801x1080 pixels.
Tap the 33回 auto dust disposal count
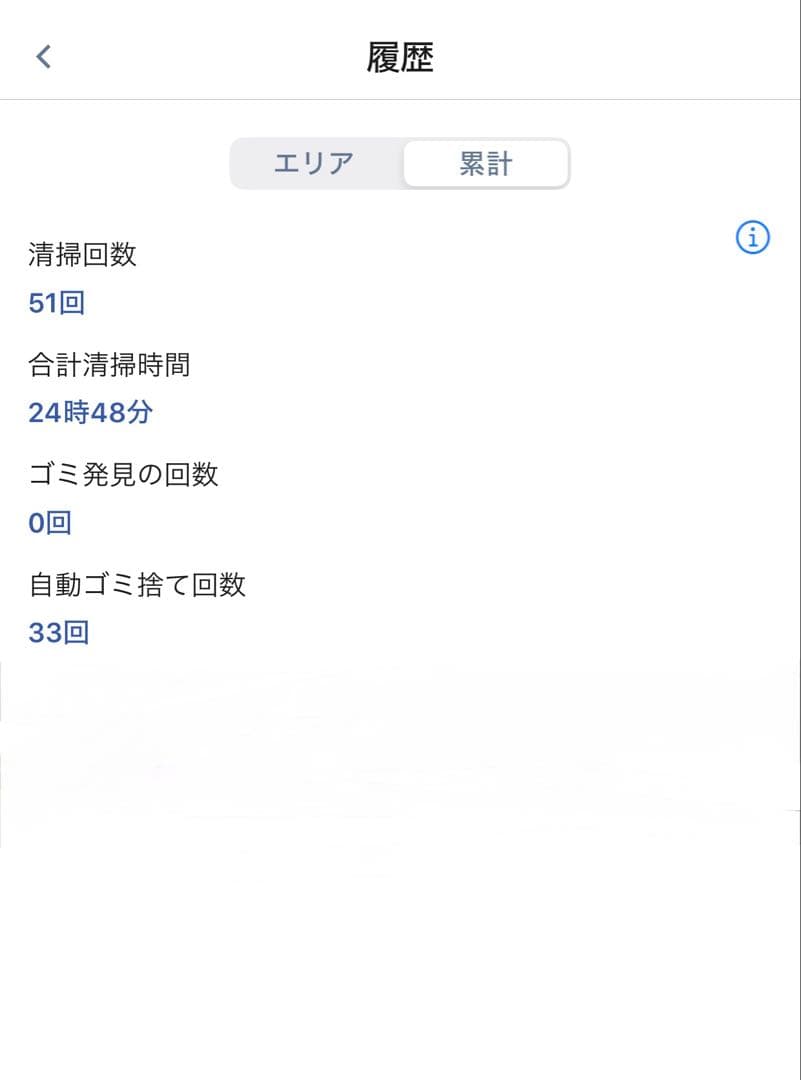(57, 632)
